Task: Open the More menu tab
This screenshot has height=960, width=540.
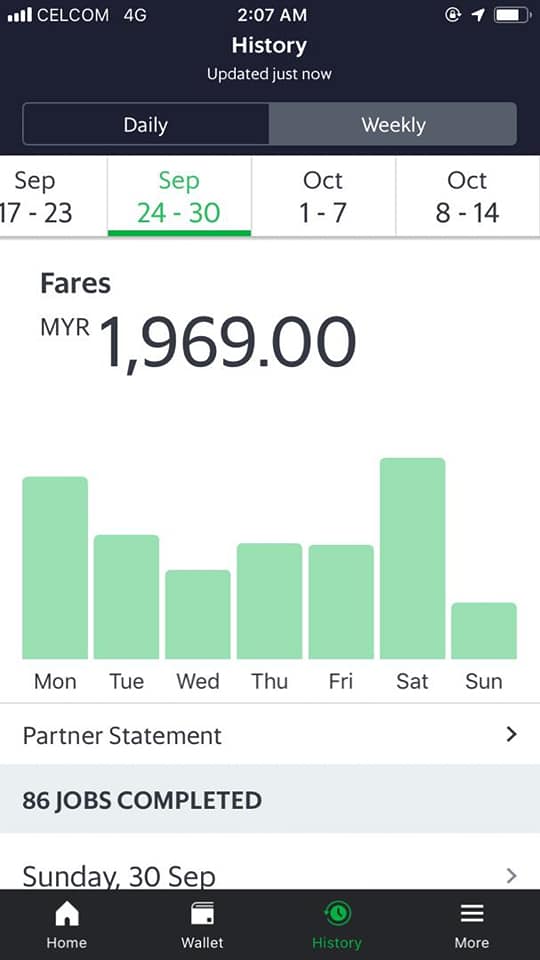Action: [471, 926]
